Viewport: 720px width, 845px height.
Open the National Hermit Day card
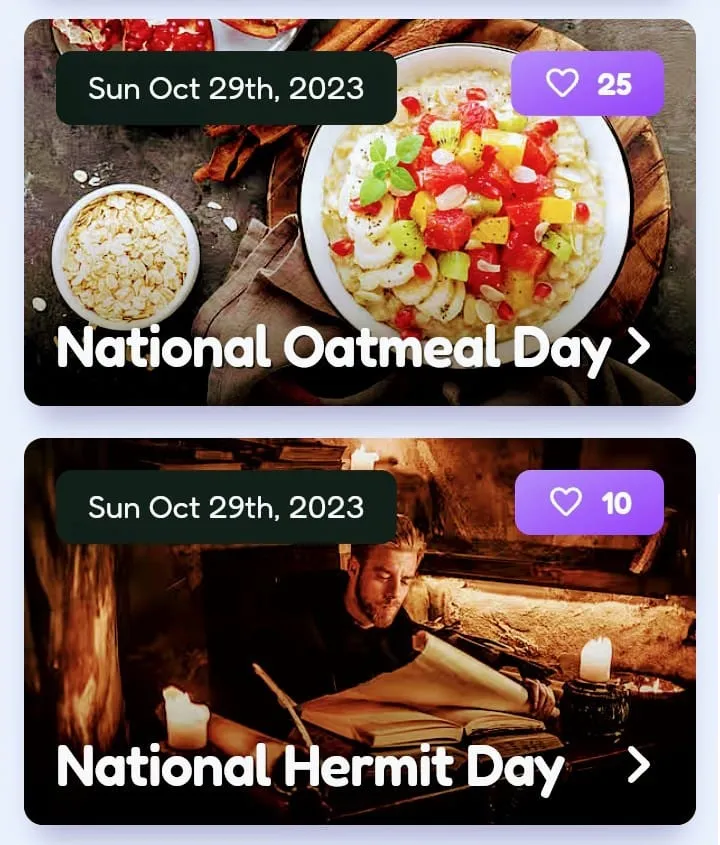[x=352, y=767]
